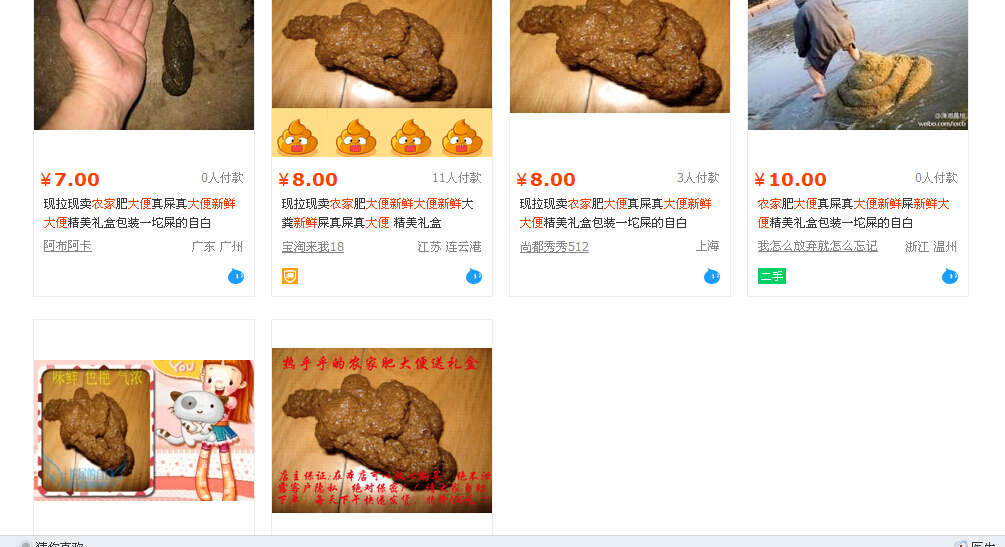Chat with seller 宝淘来我18 via blue icon
This screenshot has height=547, width=1005.
click(x=474, y=276)
